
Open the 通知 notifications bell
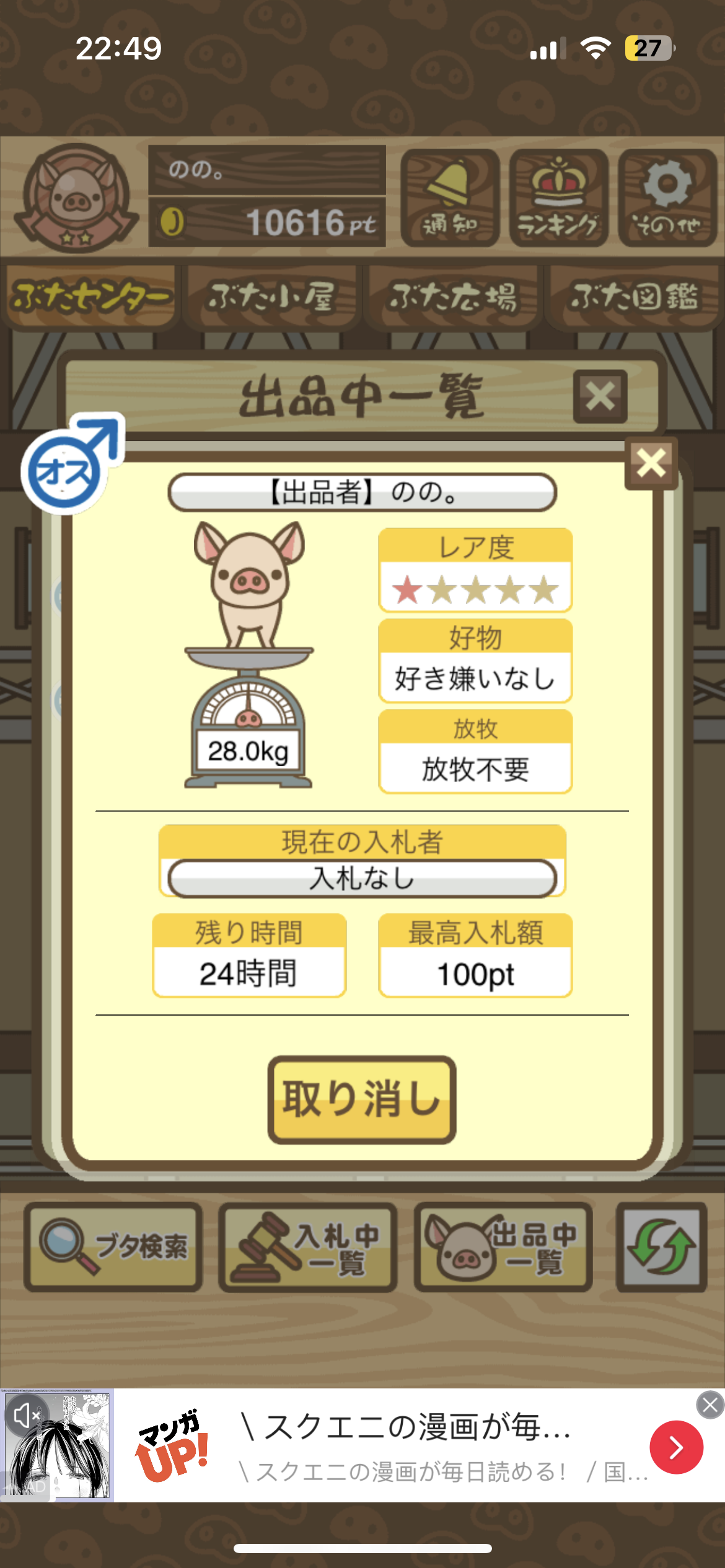(450, 198)
